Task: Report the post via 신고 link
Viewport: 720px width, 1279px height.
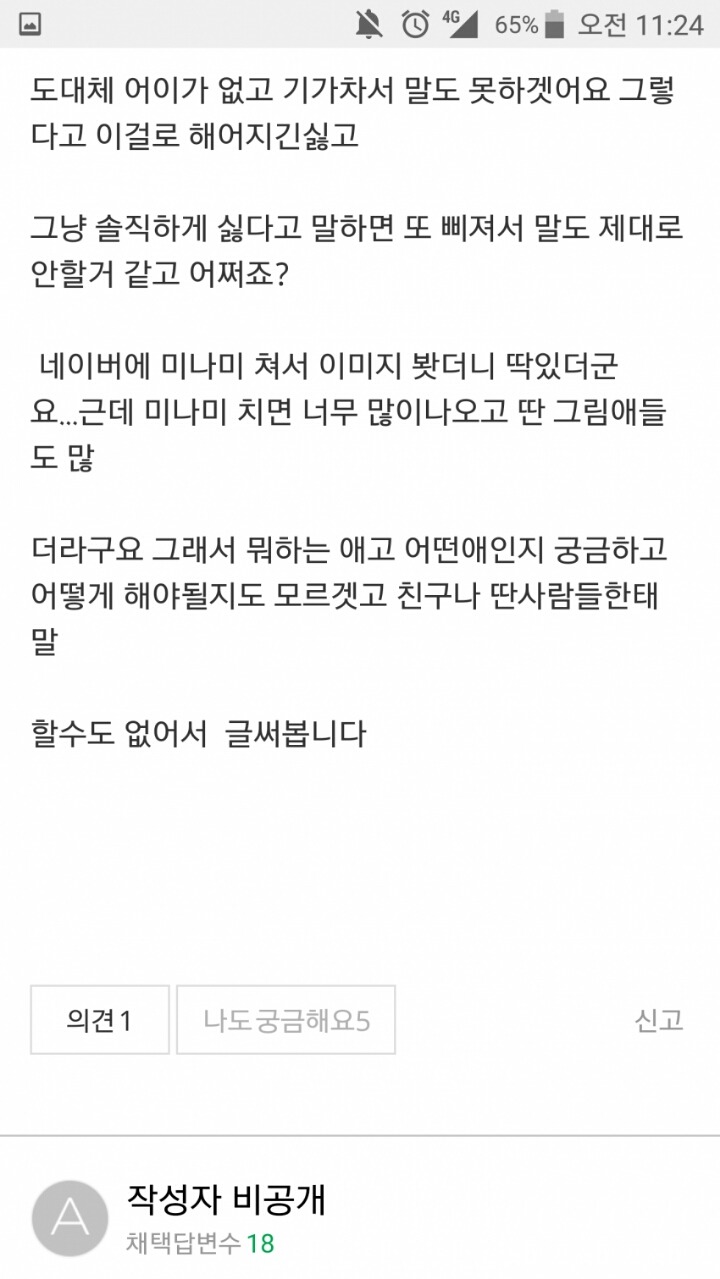Action: [x=658, y=1020]
